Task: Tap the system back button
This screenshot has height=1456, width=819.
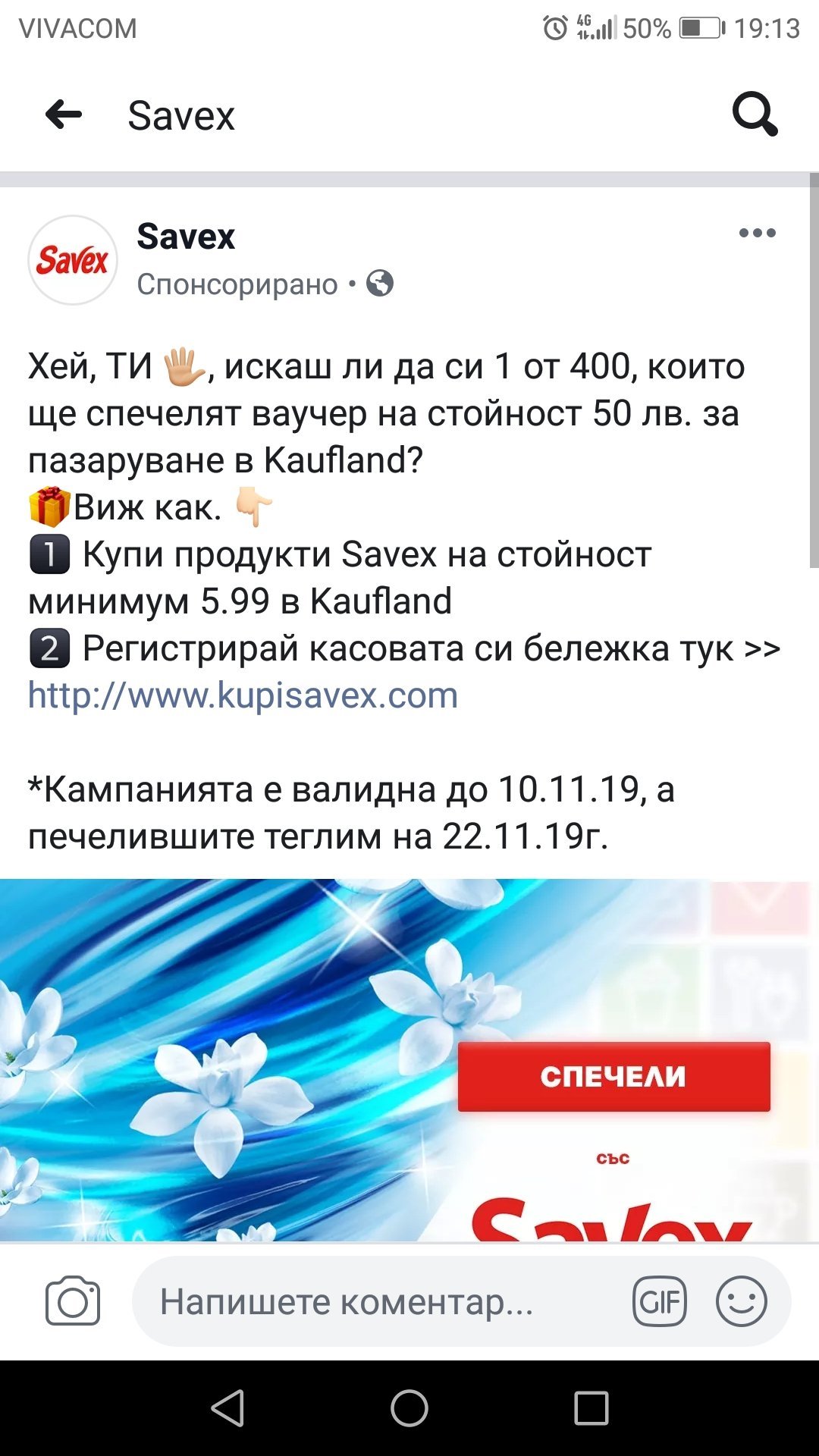Action: coord(227,1408)
